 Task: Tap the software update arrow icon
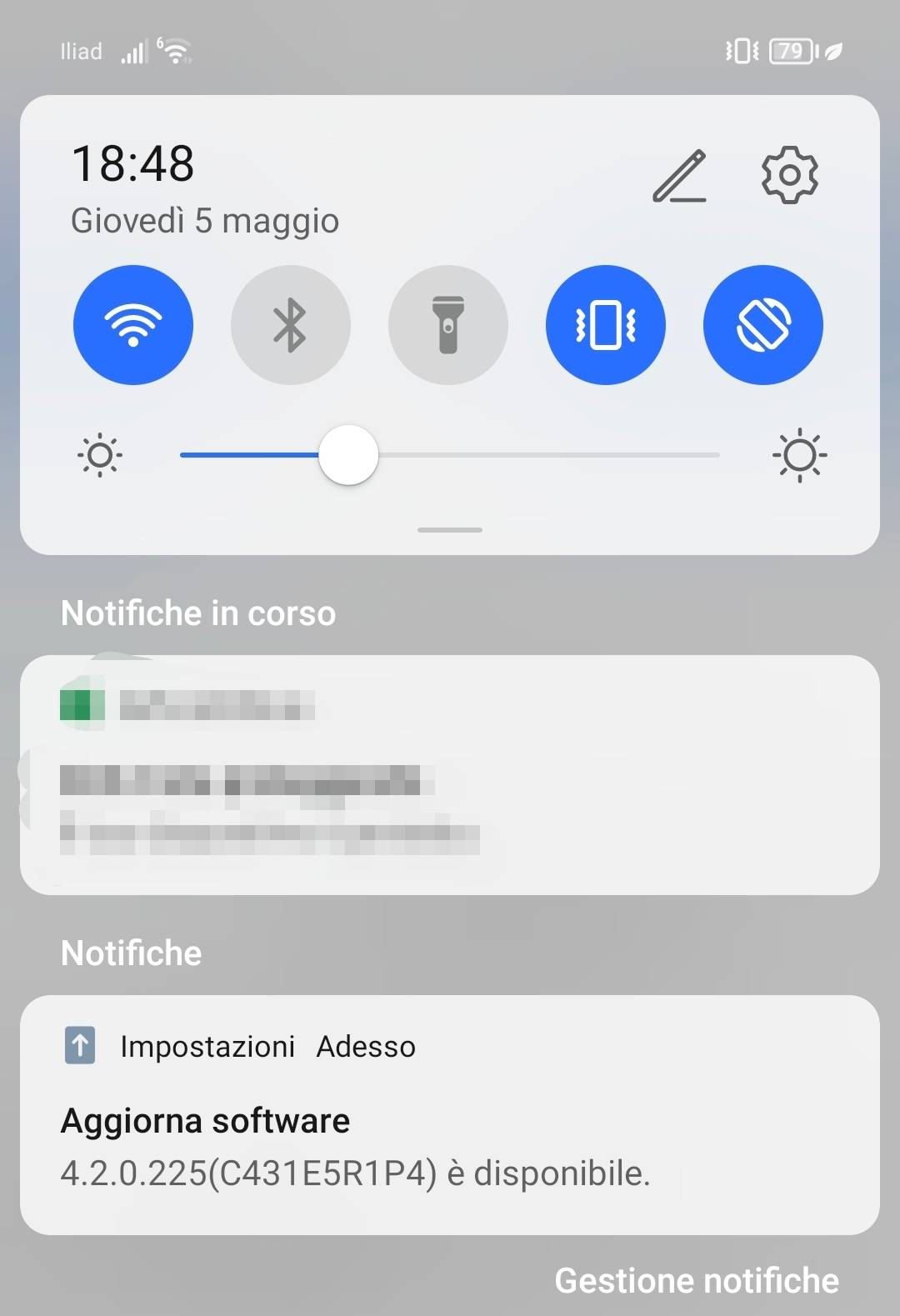[79, 1046]
